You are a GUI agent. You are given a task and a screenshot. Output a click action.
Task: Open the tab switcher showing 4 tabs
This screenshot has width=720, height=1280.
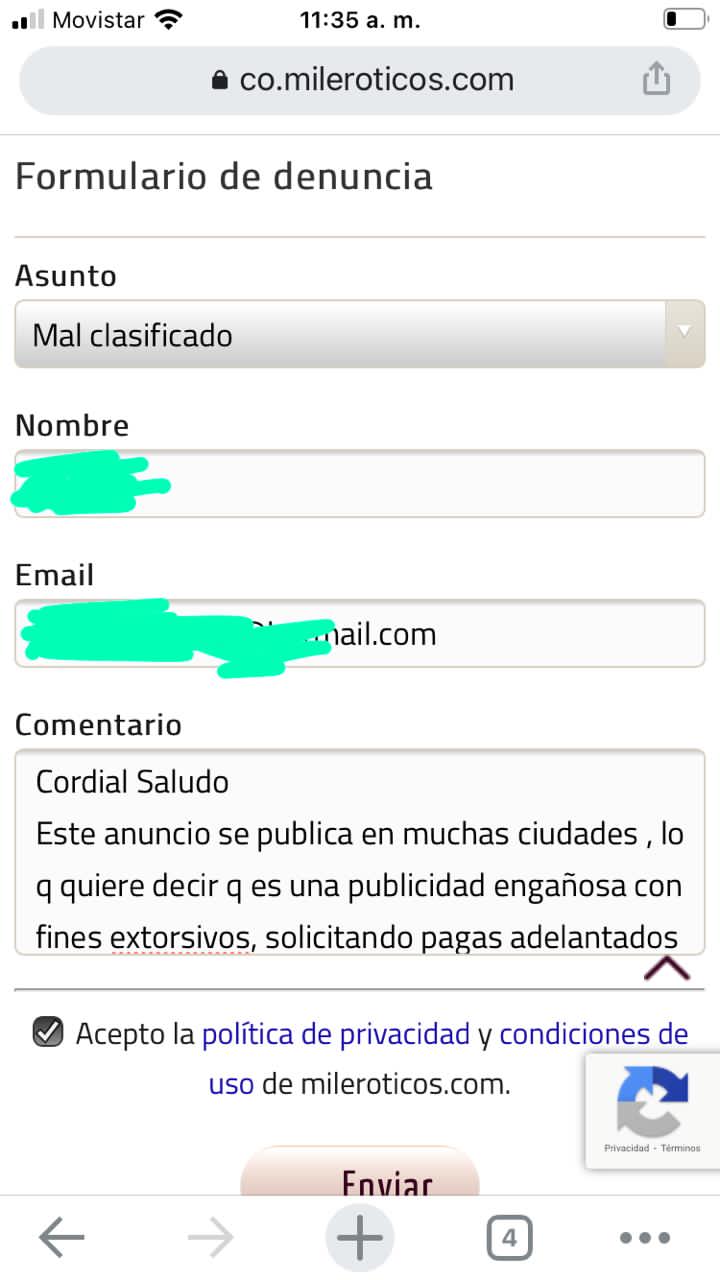[509, 1239]
